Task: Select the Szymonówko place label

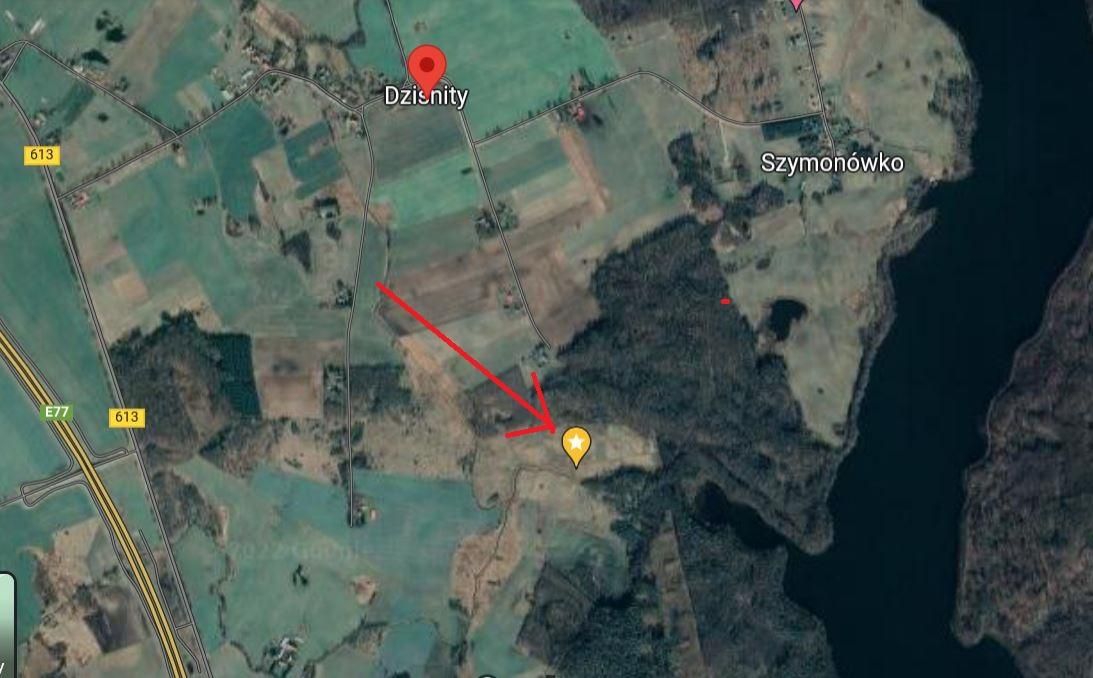Action: (832, 163)
